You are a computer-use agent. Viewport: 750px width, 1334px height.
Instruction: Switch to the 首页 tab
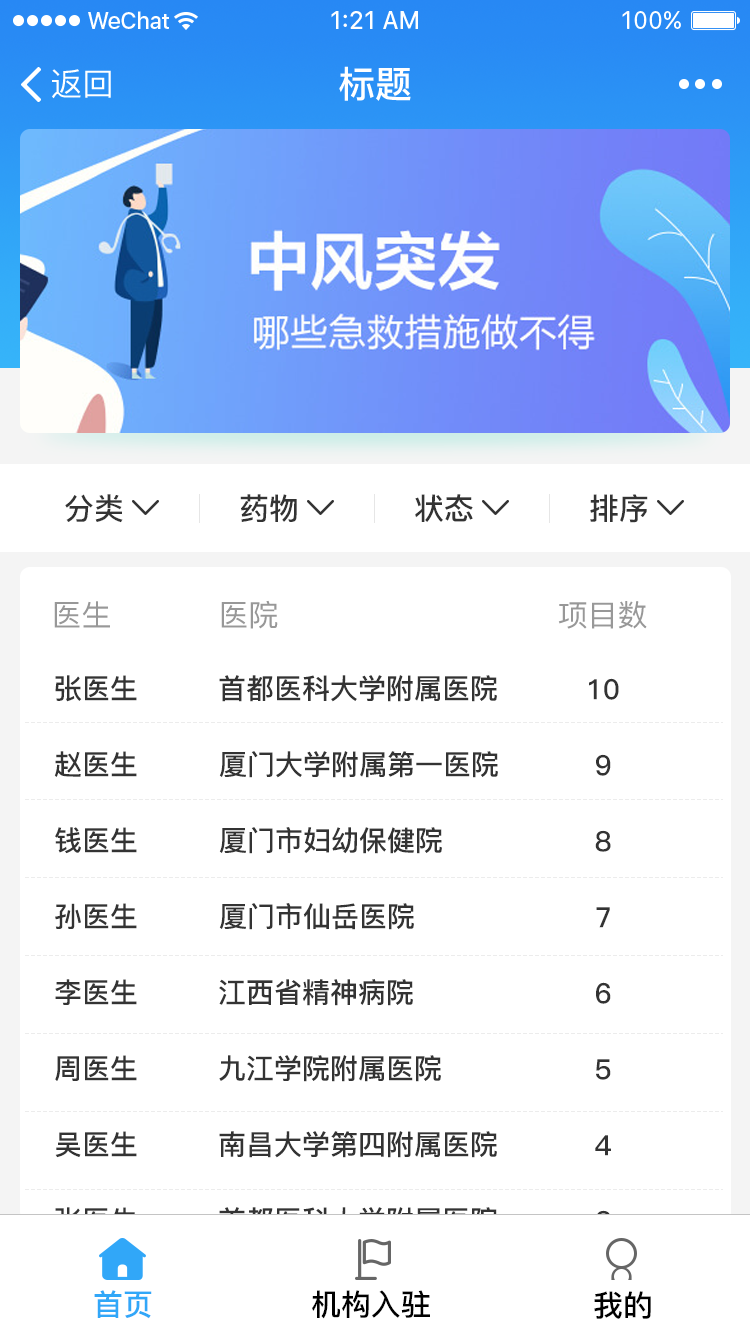123,1278
